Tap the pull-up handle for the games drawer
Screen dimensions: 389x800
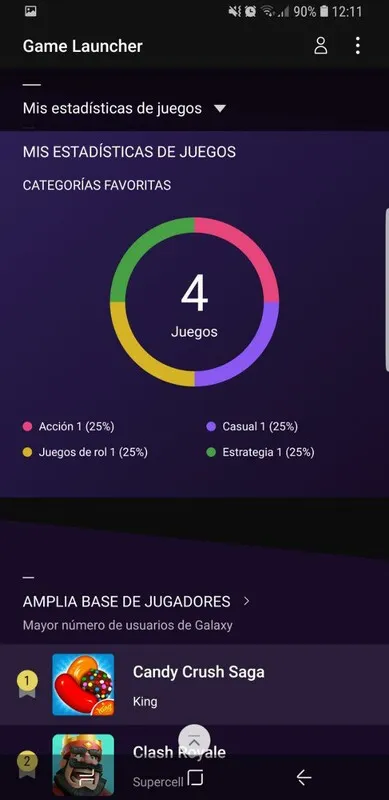(x=194, y=740)
